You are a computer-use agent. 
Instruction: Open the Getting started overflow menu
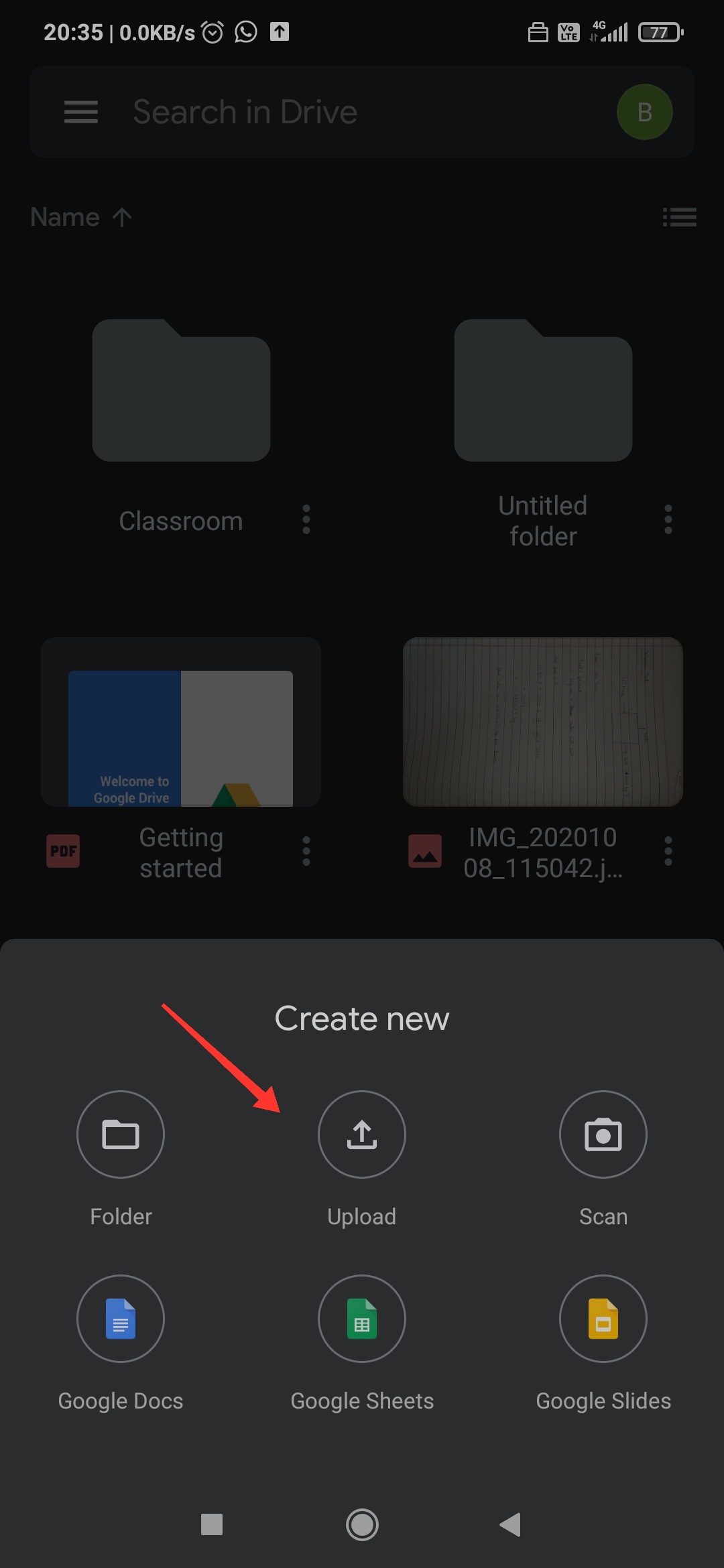click(x=306, y=851)
